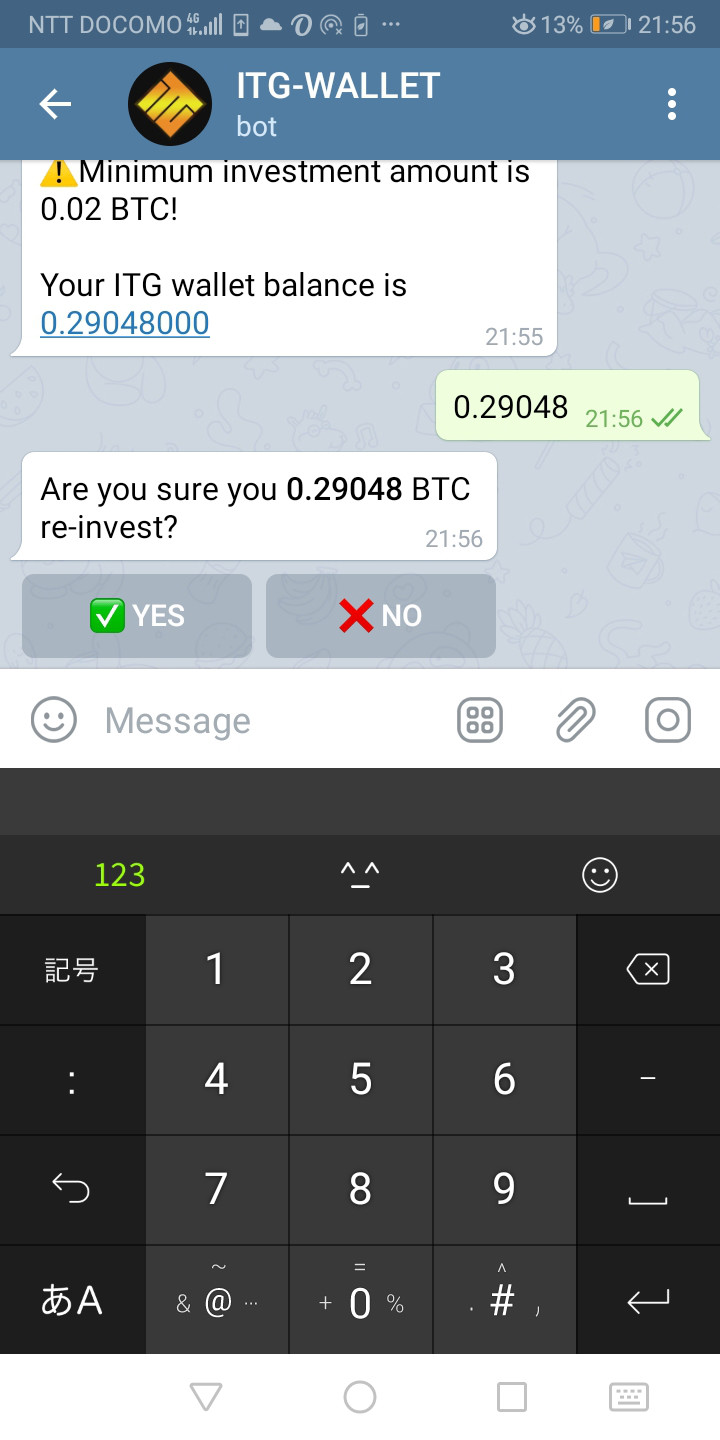Toggle the bot command keyboard icon
Viewport: 720px width, 1440px height.
point(480,719)
